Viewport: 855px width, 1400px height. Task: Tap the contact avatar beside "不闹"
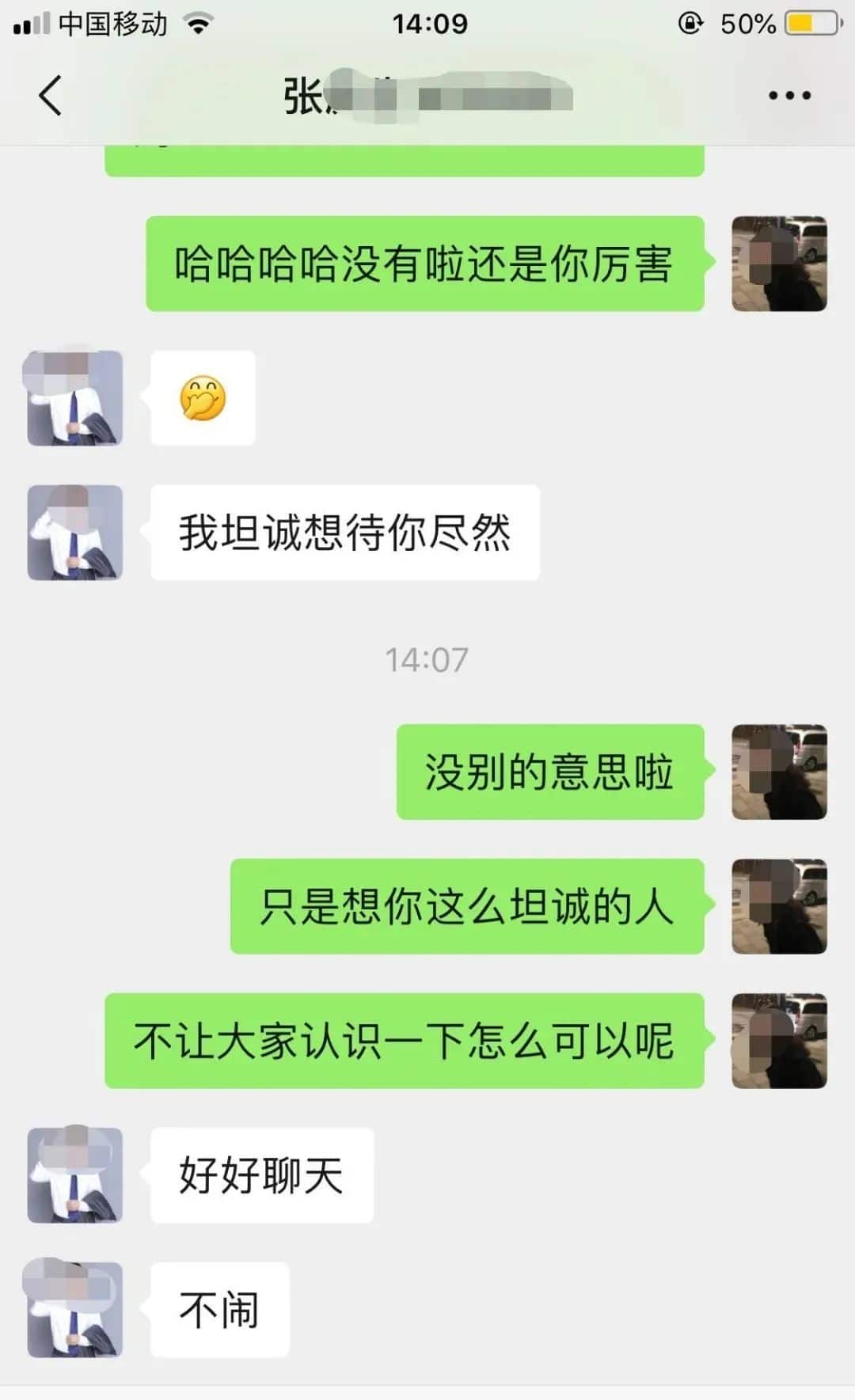point(74,1310)
